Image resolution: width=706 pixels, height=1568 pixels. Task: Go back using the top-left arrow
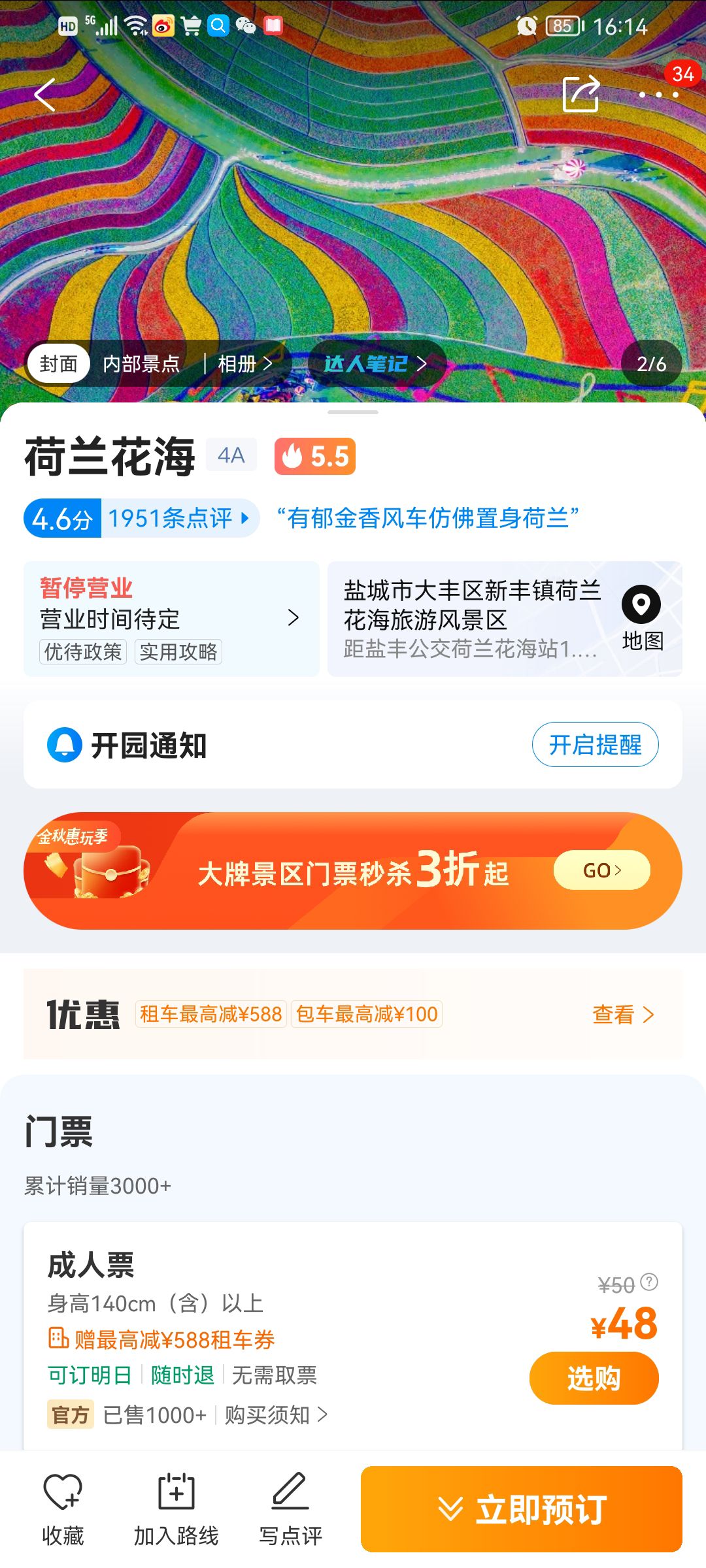[x=44, y=95]
